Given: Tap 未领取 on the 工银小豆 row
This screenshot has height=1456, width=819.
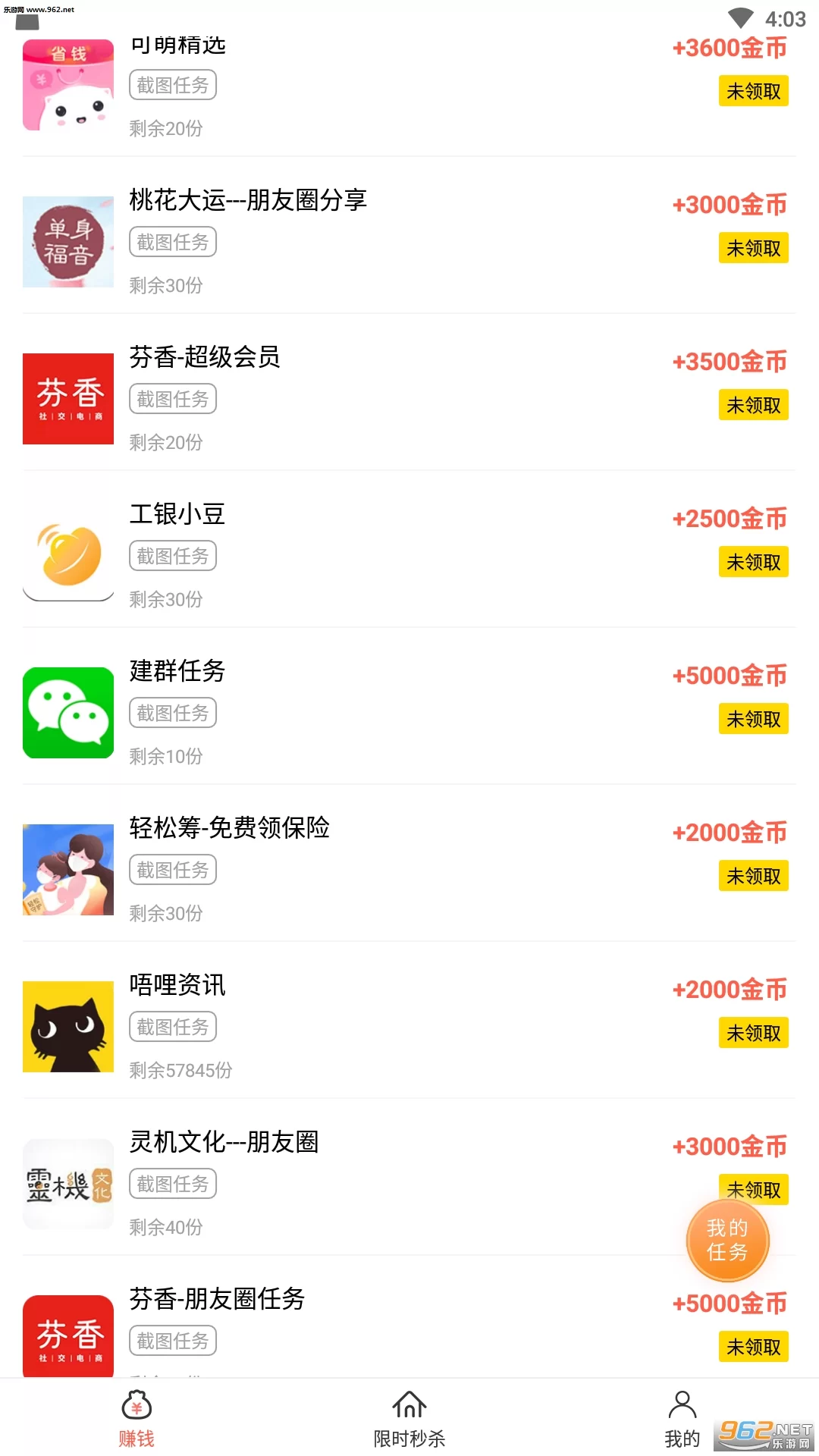Looking at the screenshot, I should point(753,562).
